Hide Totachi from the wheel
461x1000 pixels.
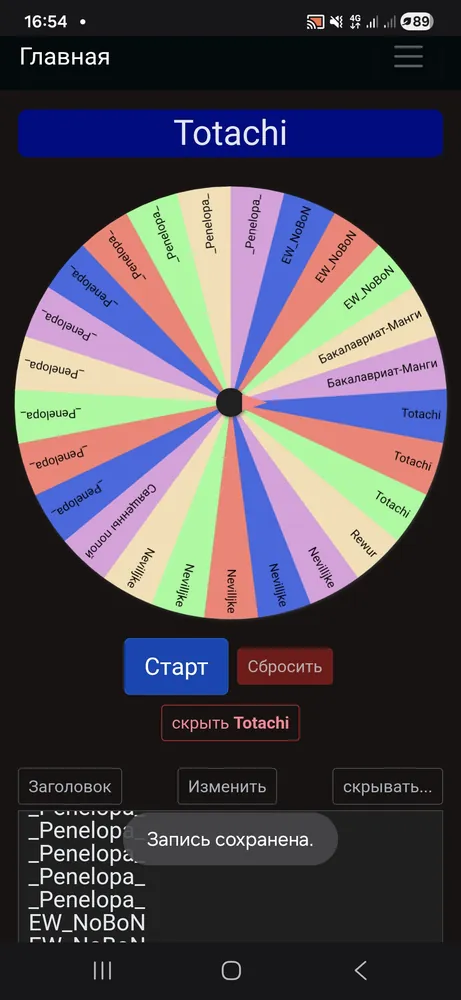(230, 723)
